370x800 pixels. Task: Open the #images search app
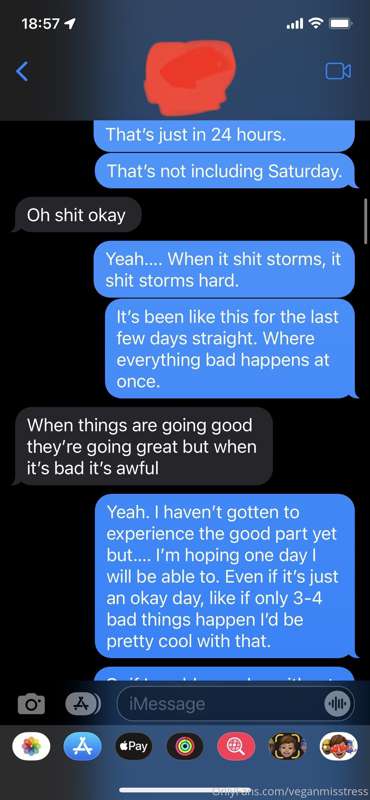[236, 747]
